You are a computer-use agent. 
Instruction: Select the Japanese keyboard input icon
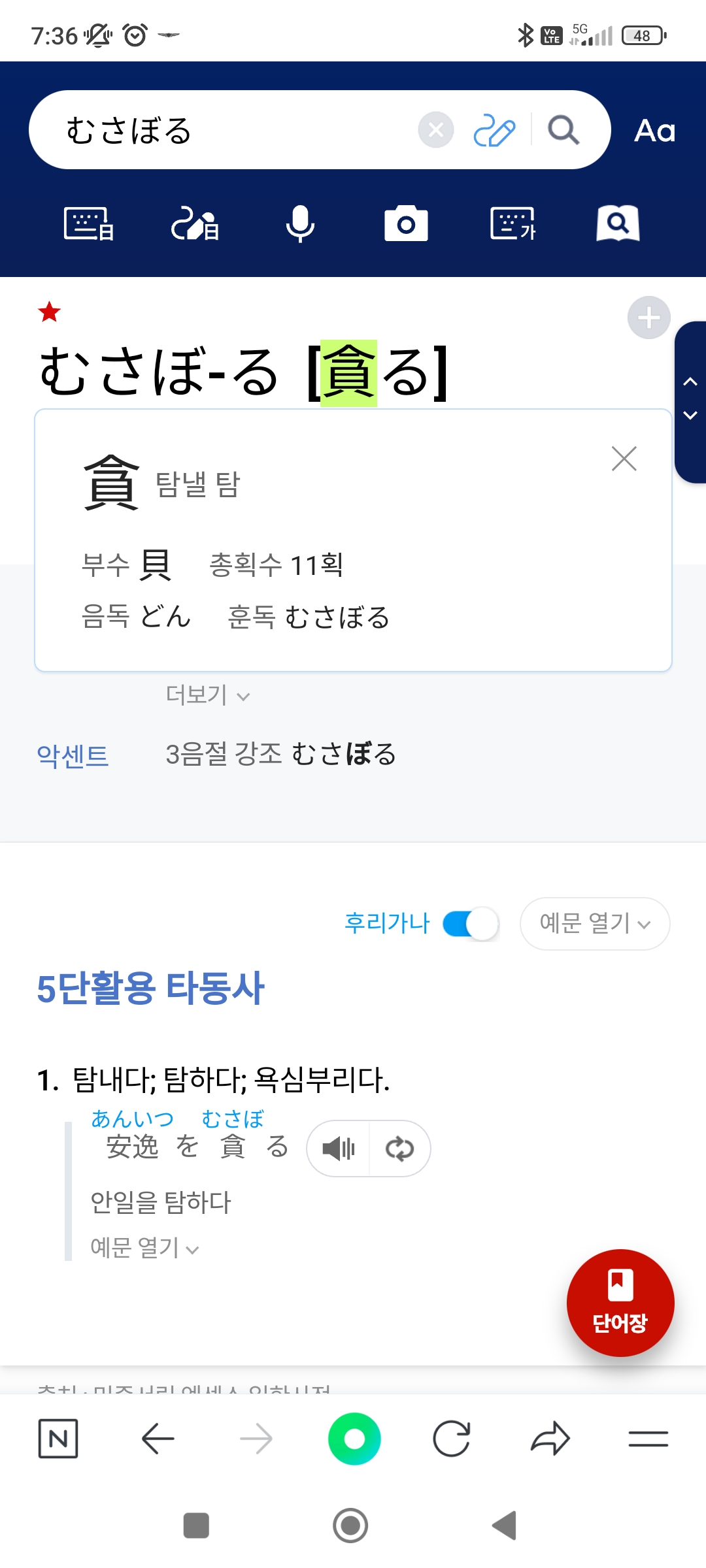(89, 224)
